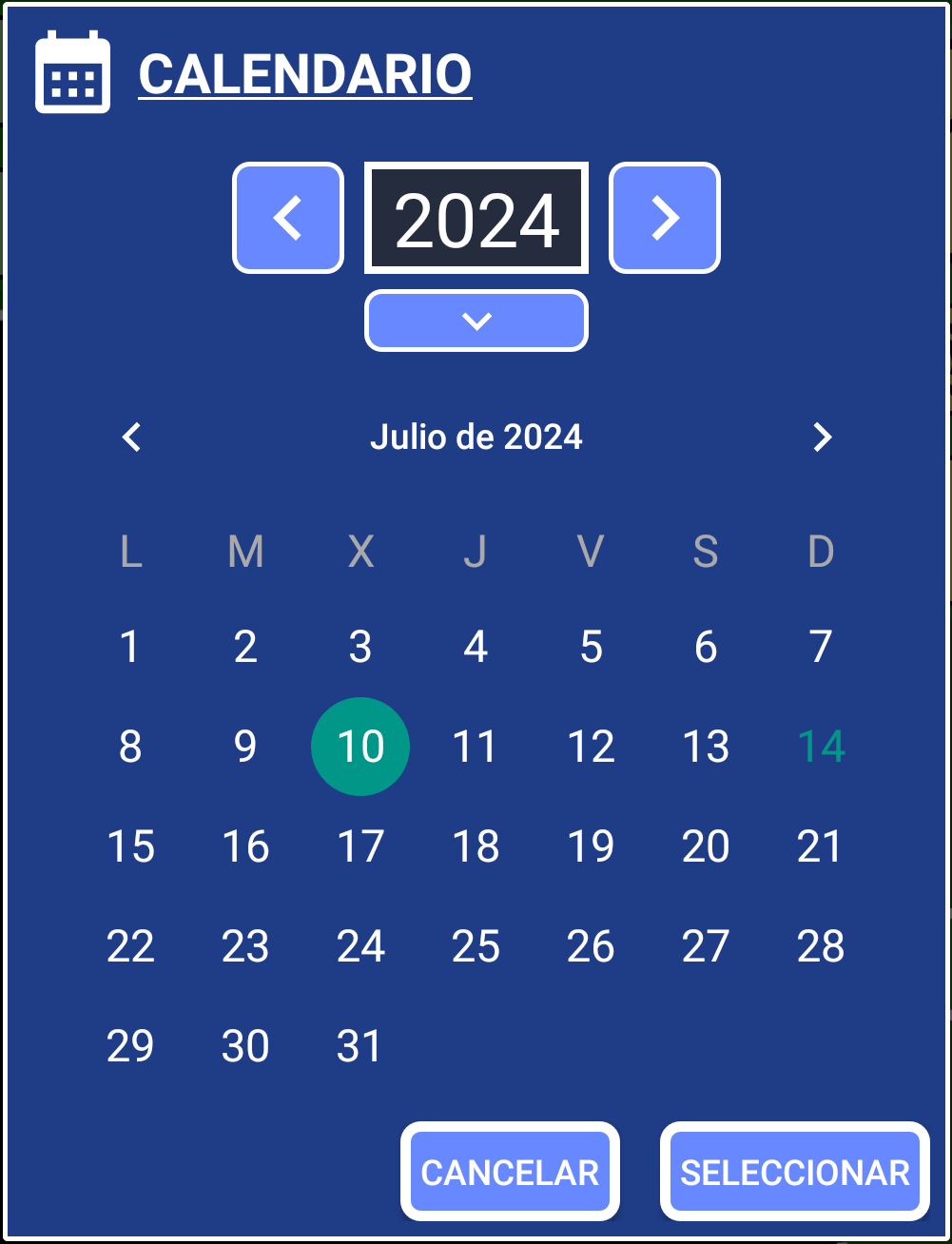Tap the Cancelar button

(510, 1172)
